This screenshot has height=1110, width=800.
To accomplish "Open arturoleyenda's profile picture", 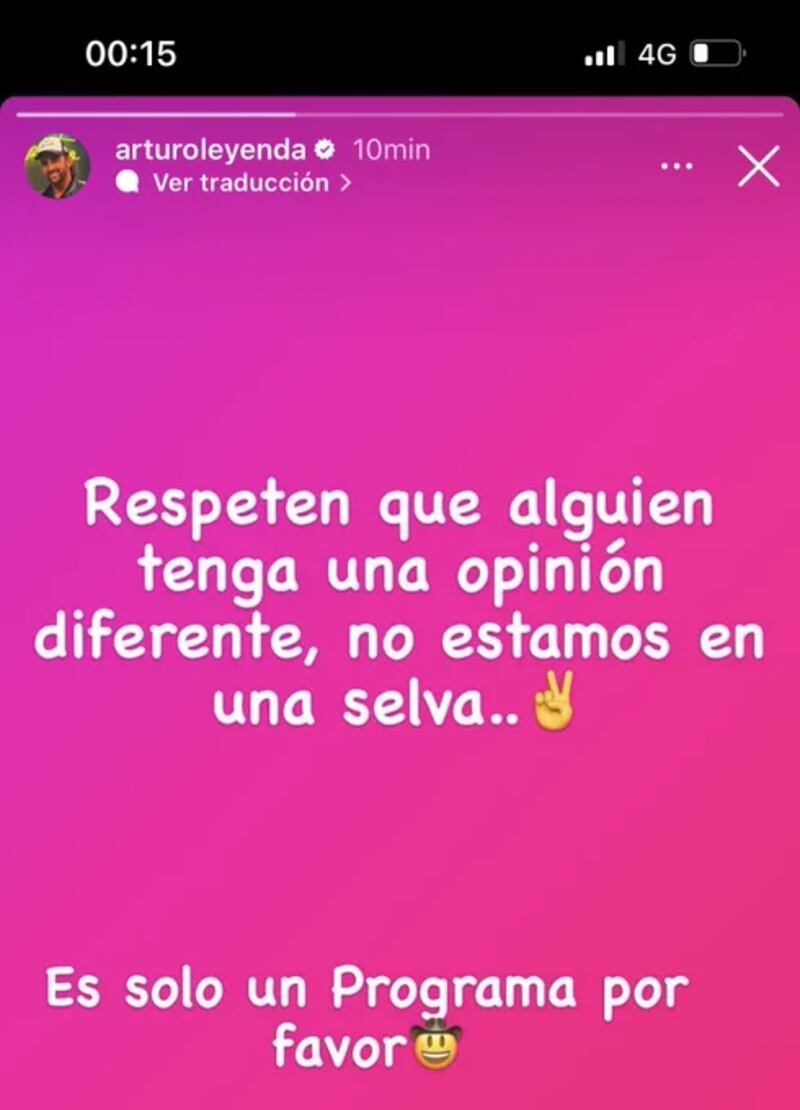I will [57, 166].
